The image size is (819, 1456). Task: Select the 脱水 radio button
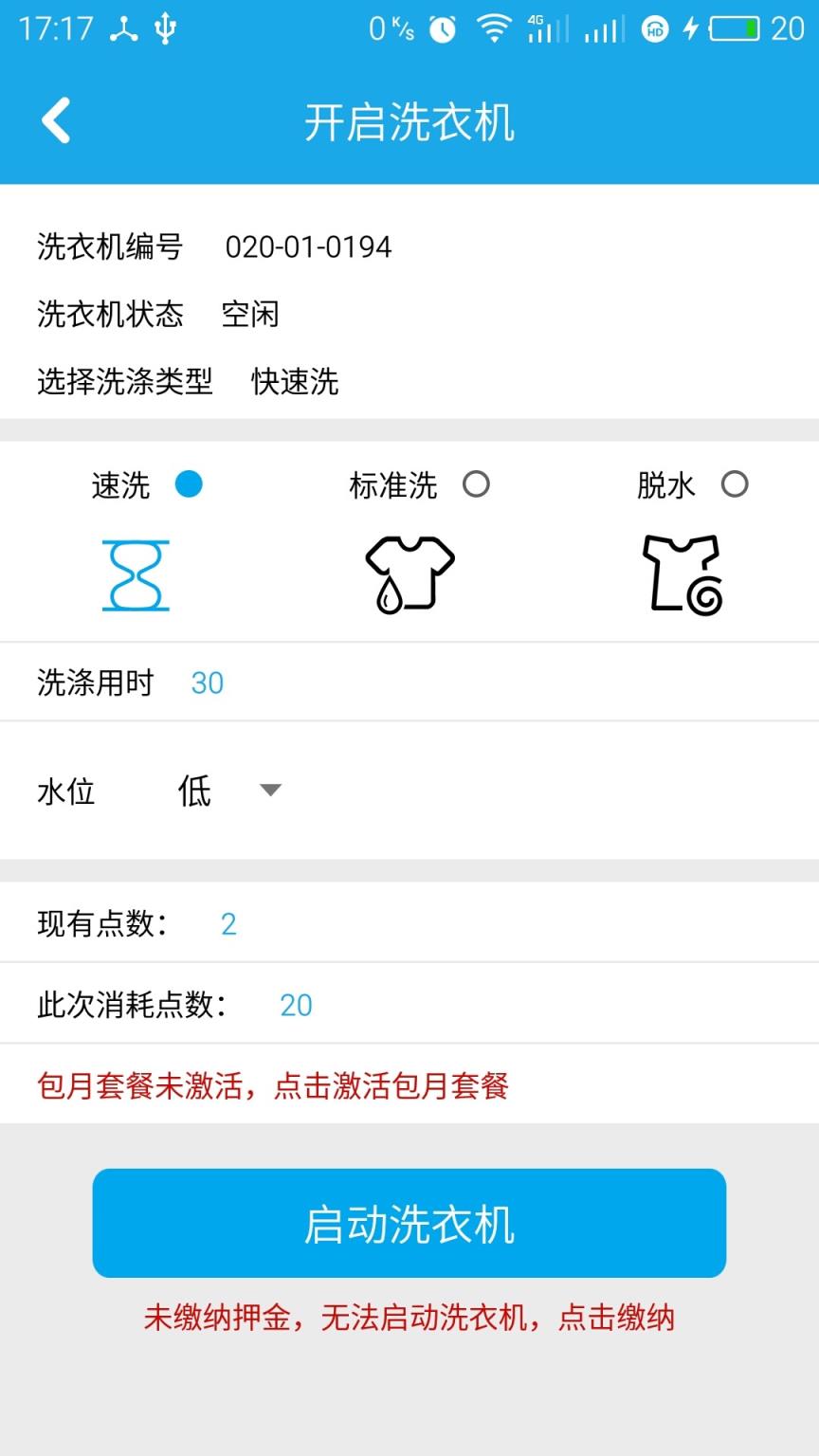tap(734, 483)
